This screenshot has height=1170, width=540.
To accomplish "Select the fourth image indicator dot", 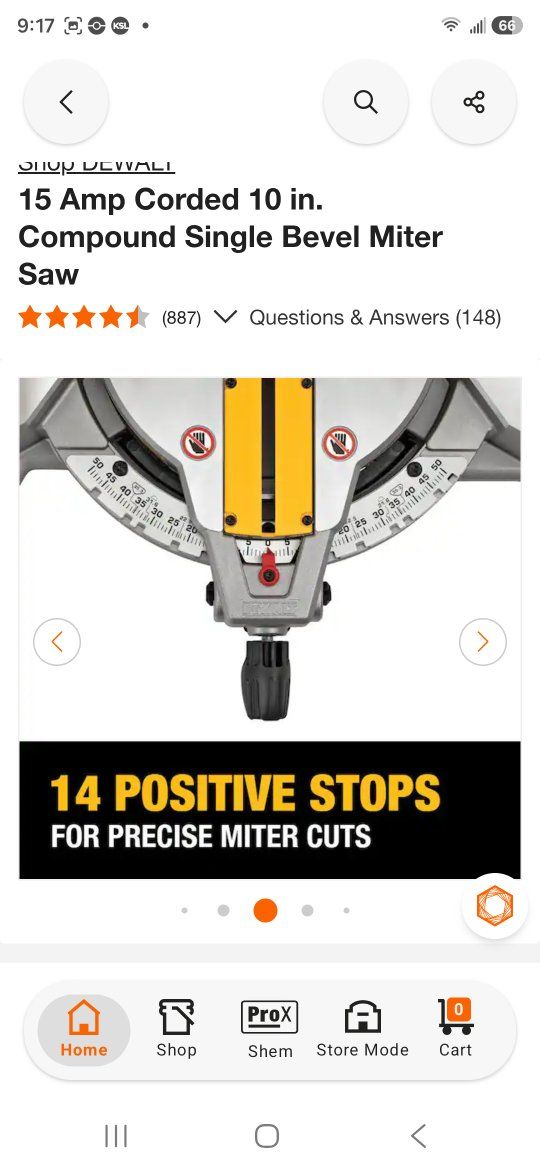I will [307, 910].
